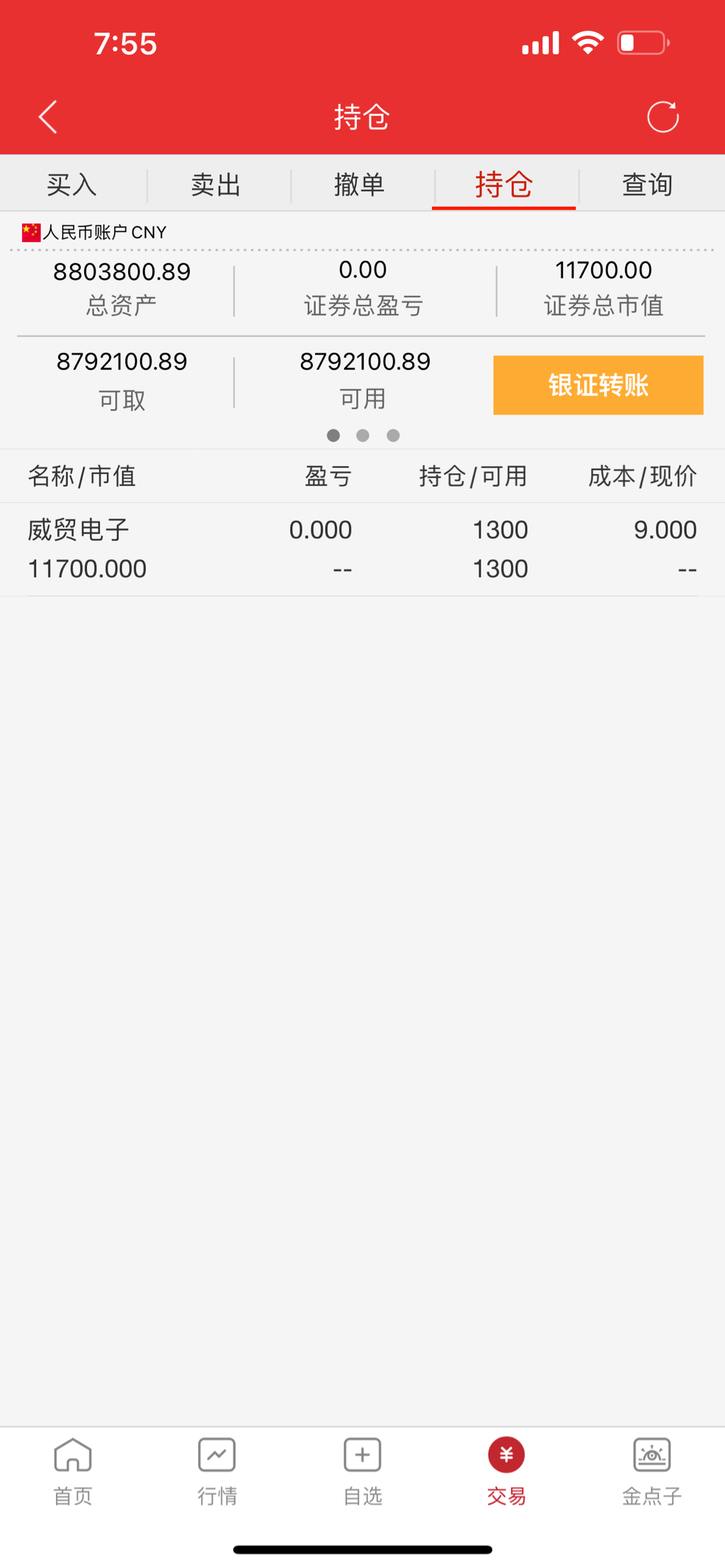The height and width of the screenshot is (1568, 725).
Task: Open the 查询 tab
Action: pyautogui.click(x=648, y=185)
